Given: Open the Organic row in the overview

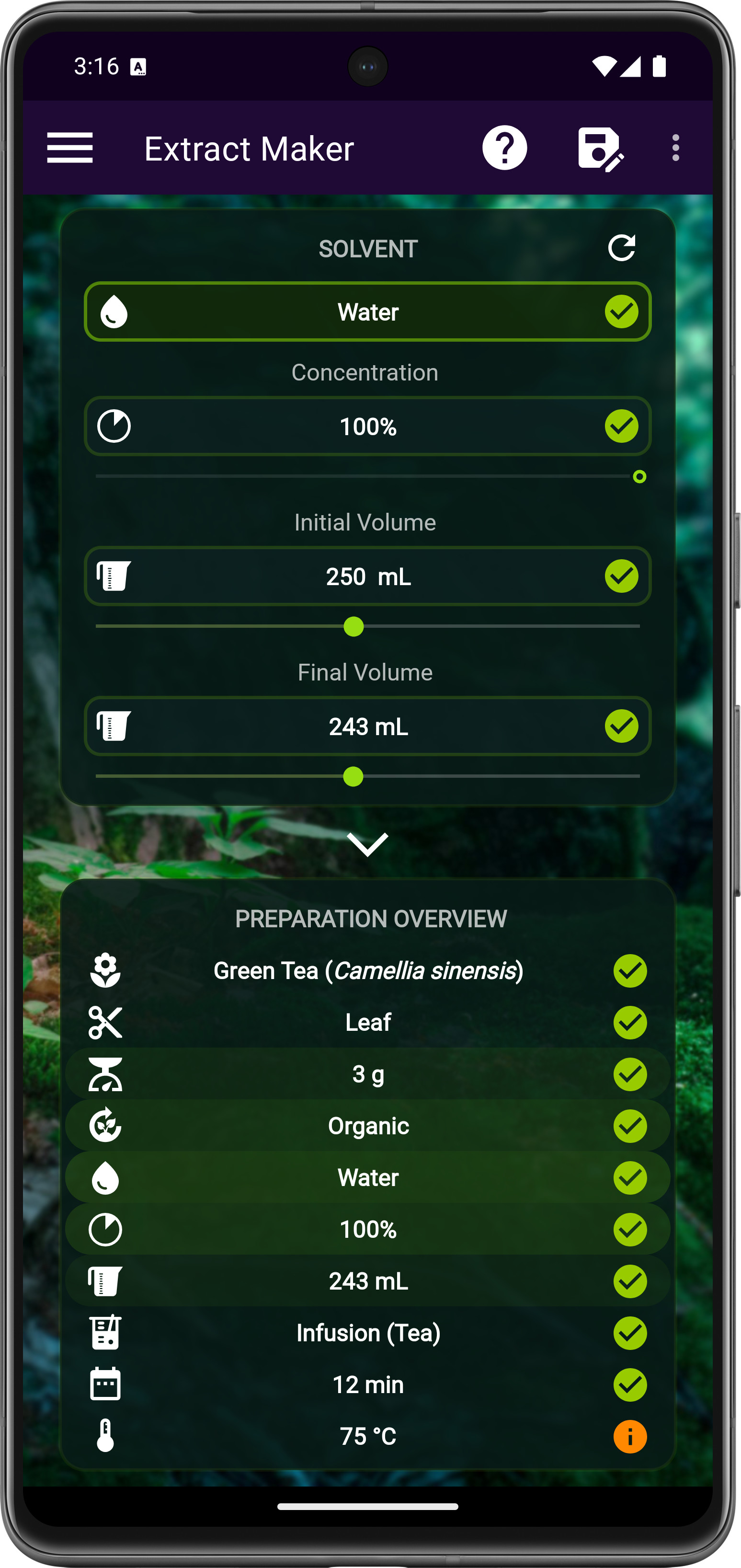Looking at the screenshot, I should (367, 1126).
